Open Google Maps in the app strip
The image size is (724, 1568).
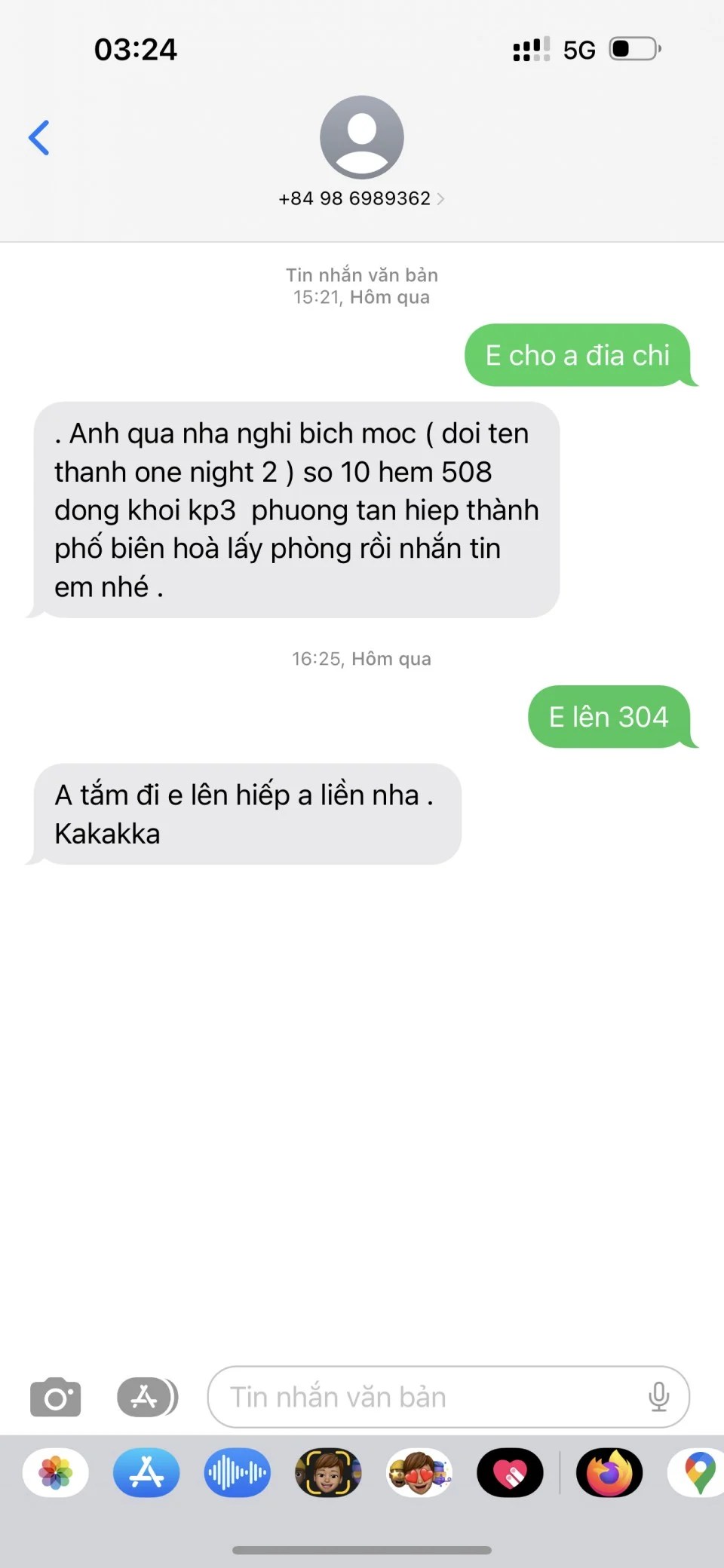pos(698,1472)
